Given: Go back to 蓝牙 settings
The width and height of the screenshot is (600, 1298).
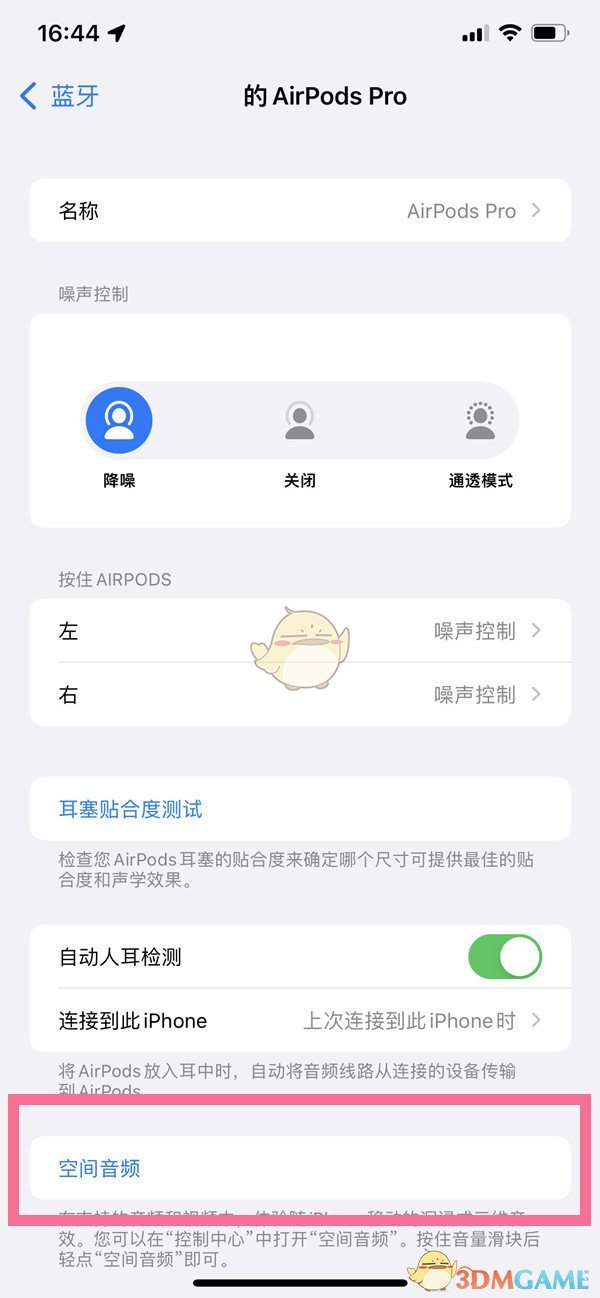Looking at the screenshot, I should click(x=60, y=96).
